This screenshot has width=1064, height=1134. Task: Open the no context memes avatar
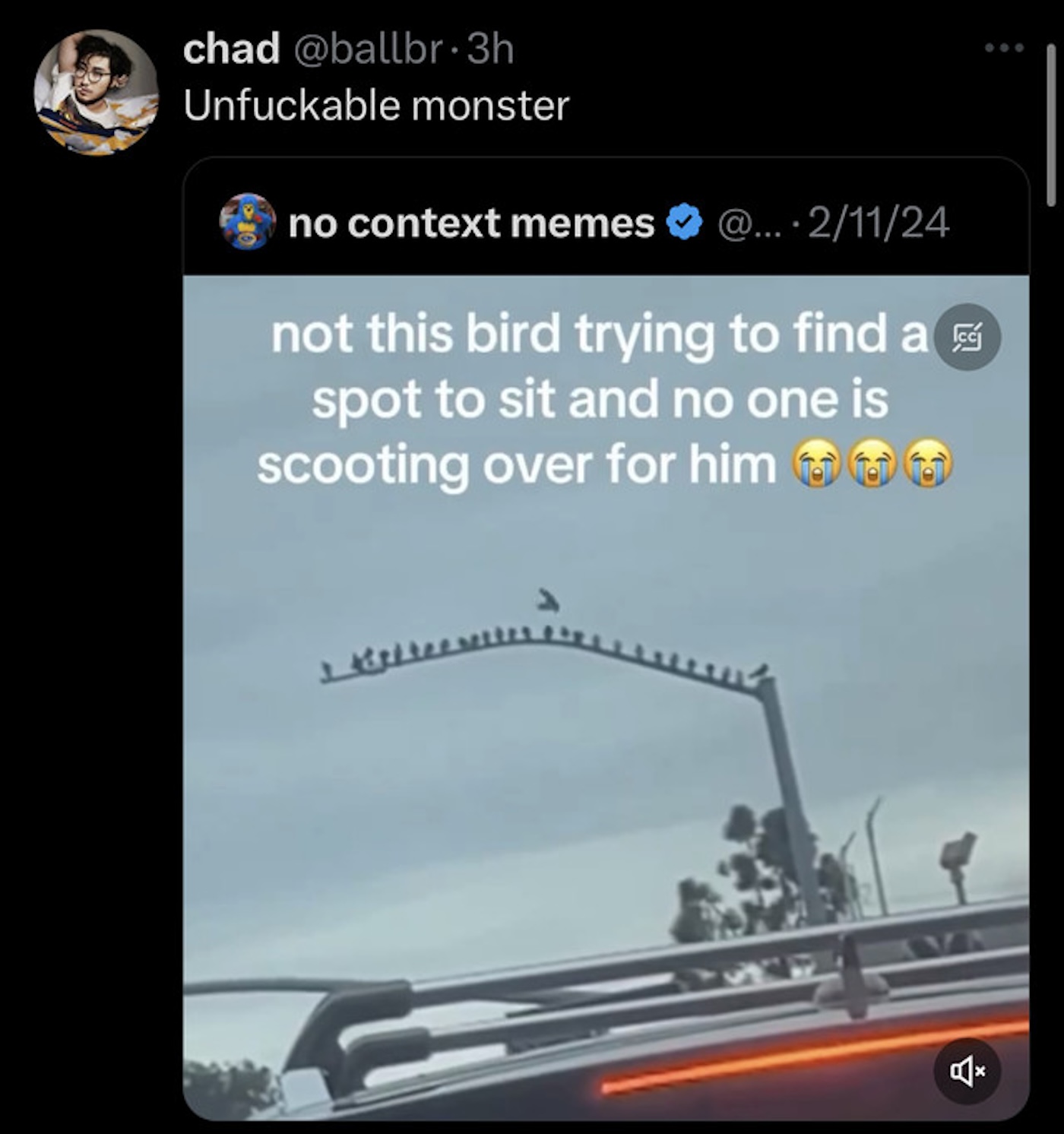coord(247,222)
